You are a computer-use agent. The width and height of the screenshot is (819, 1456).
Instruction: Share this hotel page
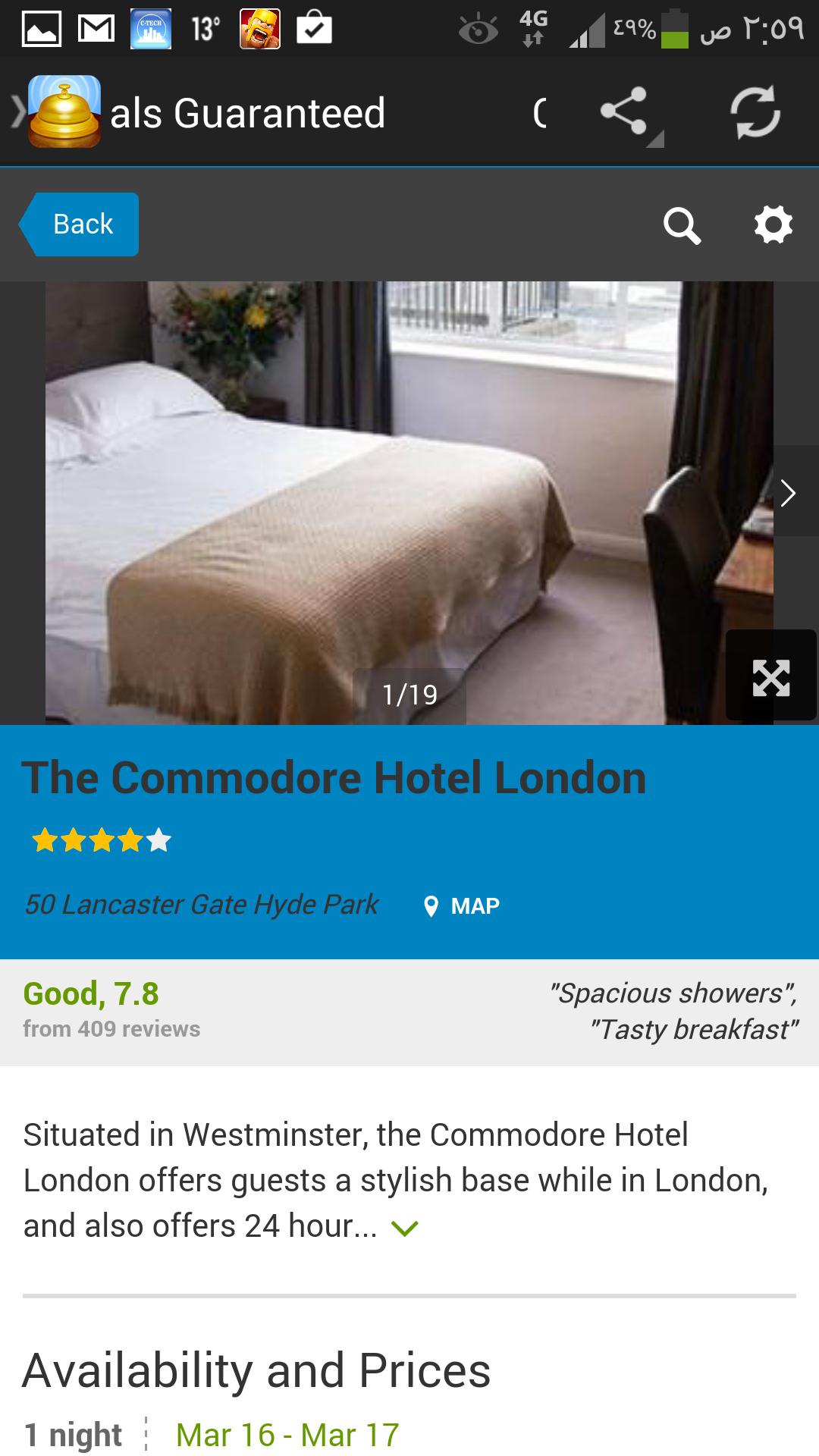626,113
